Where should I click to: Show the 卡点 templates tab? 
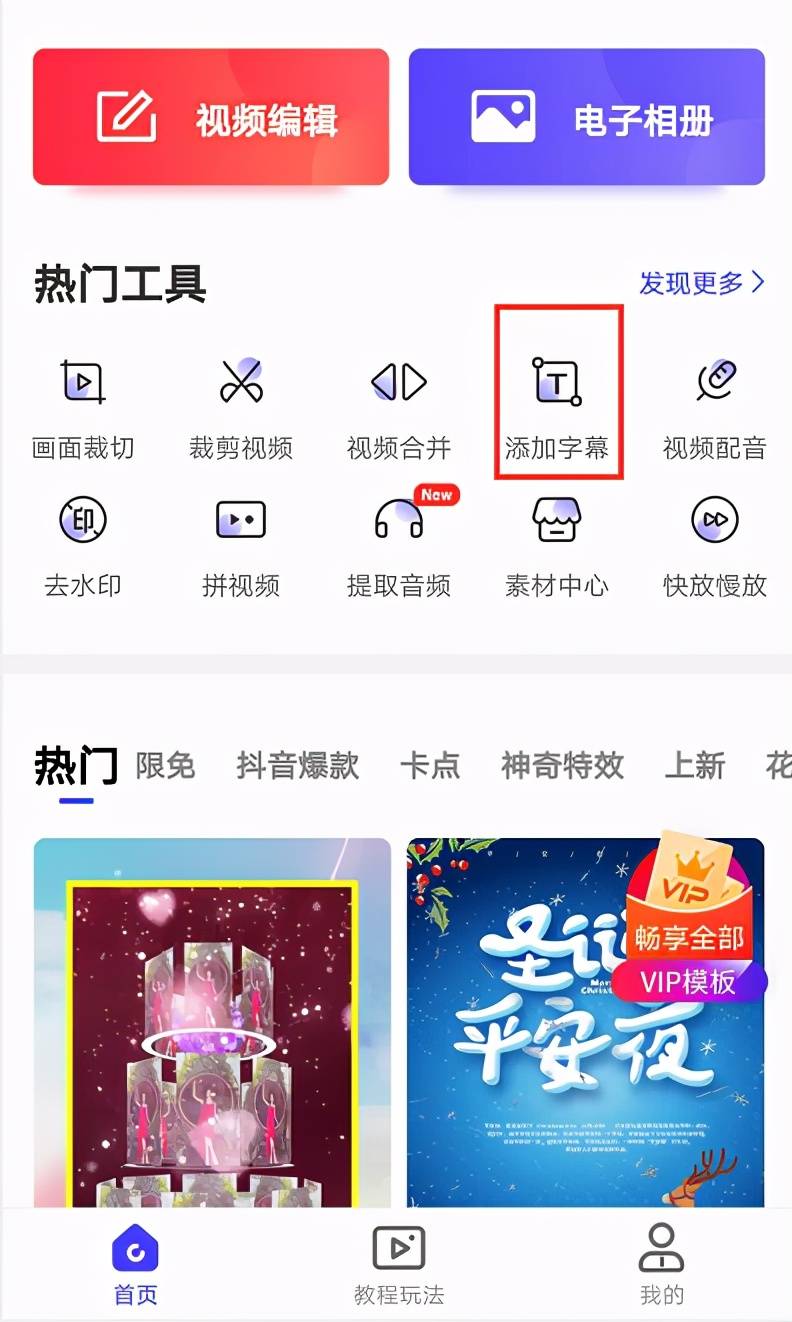430,766
